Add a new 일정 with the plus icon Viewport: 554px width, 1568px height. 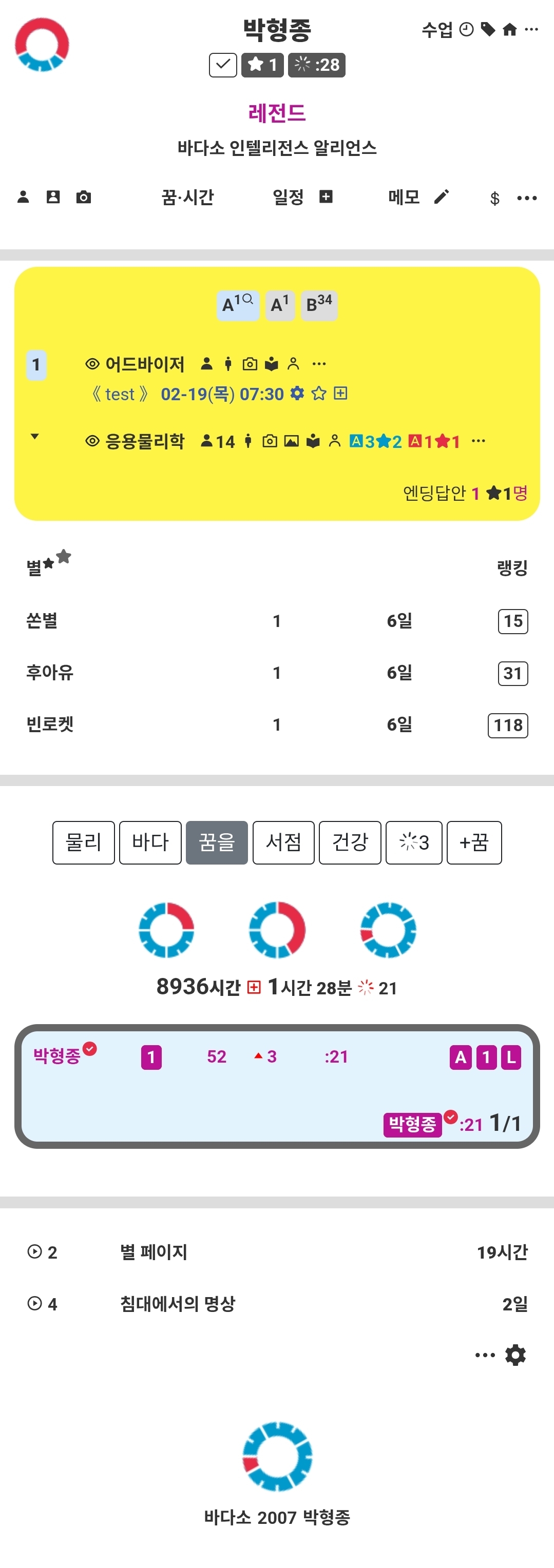(326, 197)
